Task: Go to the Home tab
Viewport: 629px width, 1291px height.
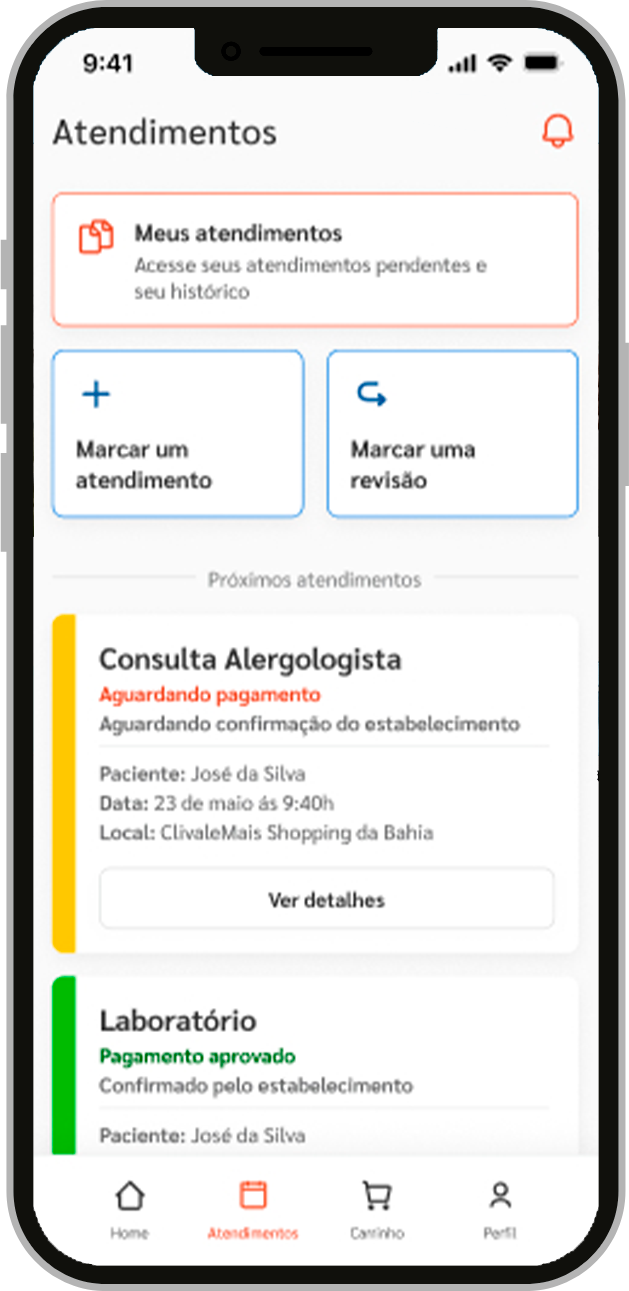Action: (x=129, y=1209)
